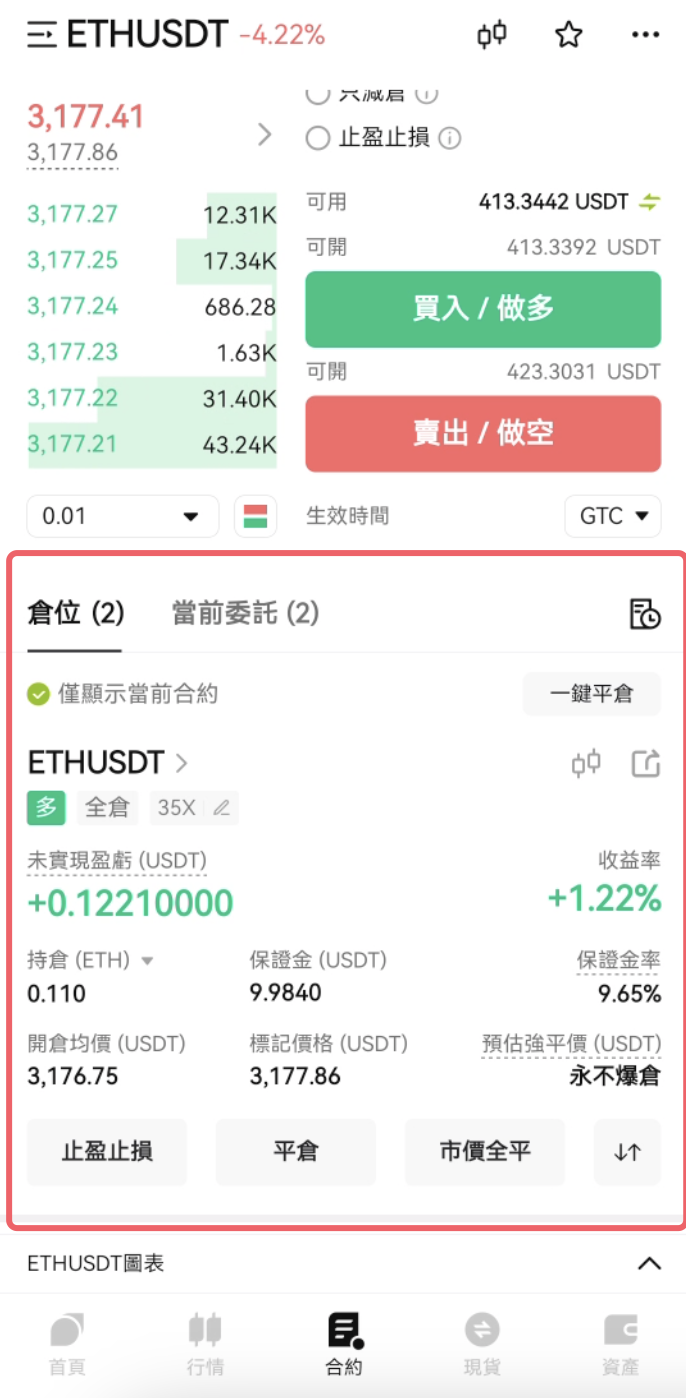Tap the 一鍵平倉 button
686x1398 pixels.
pyautogui.click(x=592, y=694)
